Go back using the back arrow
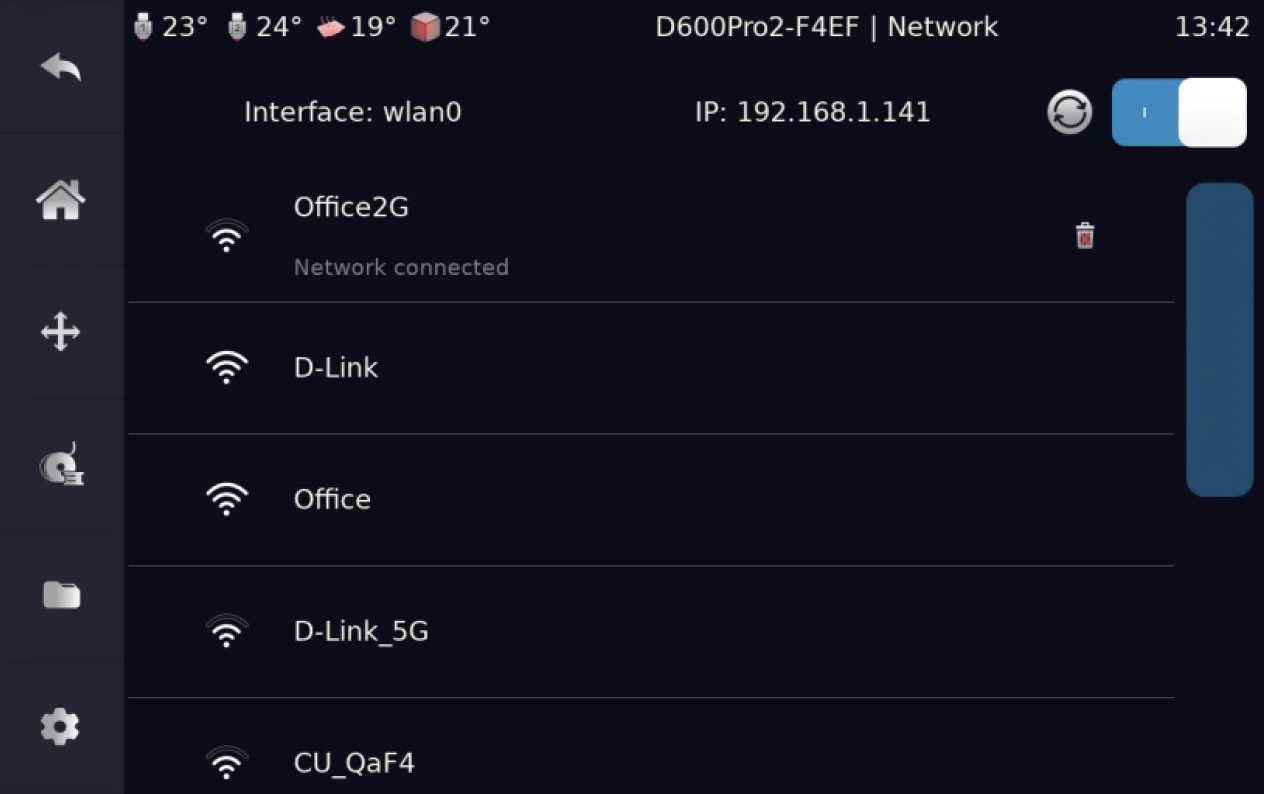Viewport: 1264px width, 794px height. pyautogui.click(x=60, y=67)
